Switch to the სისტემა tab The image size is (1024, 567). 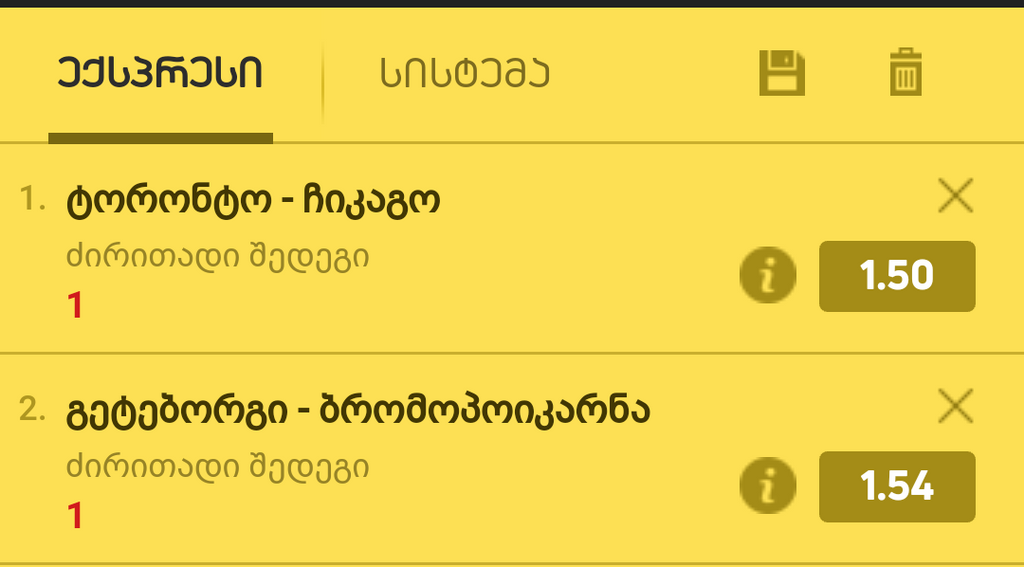(465, 74)
